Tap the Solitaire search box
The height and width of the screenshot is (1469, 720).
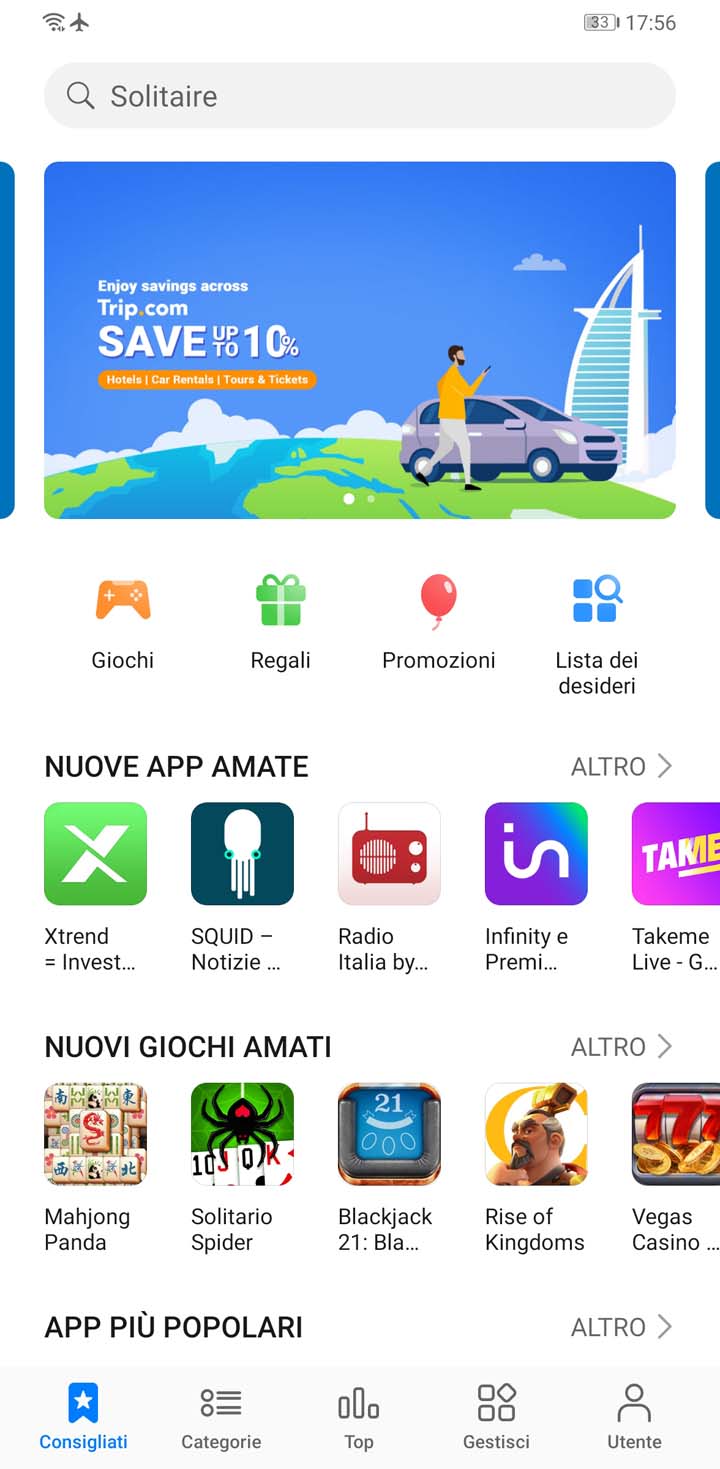coord(360,96)
